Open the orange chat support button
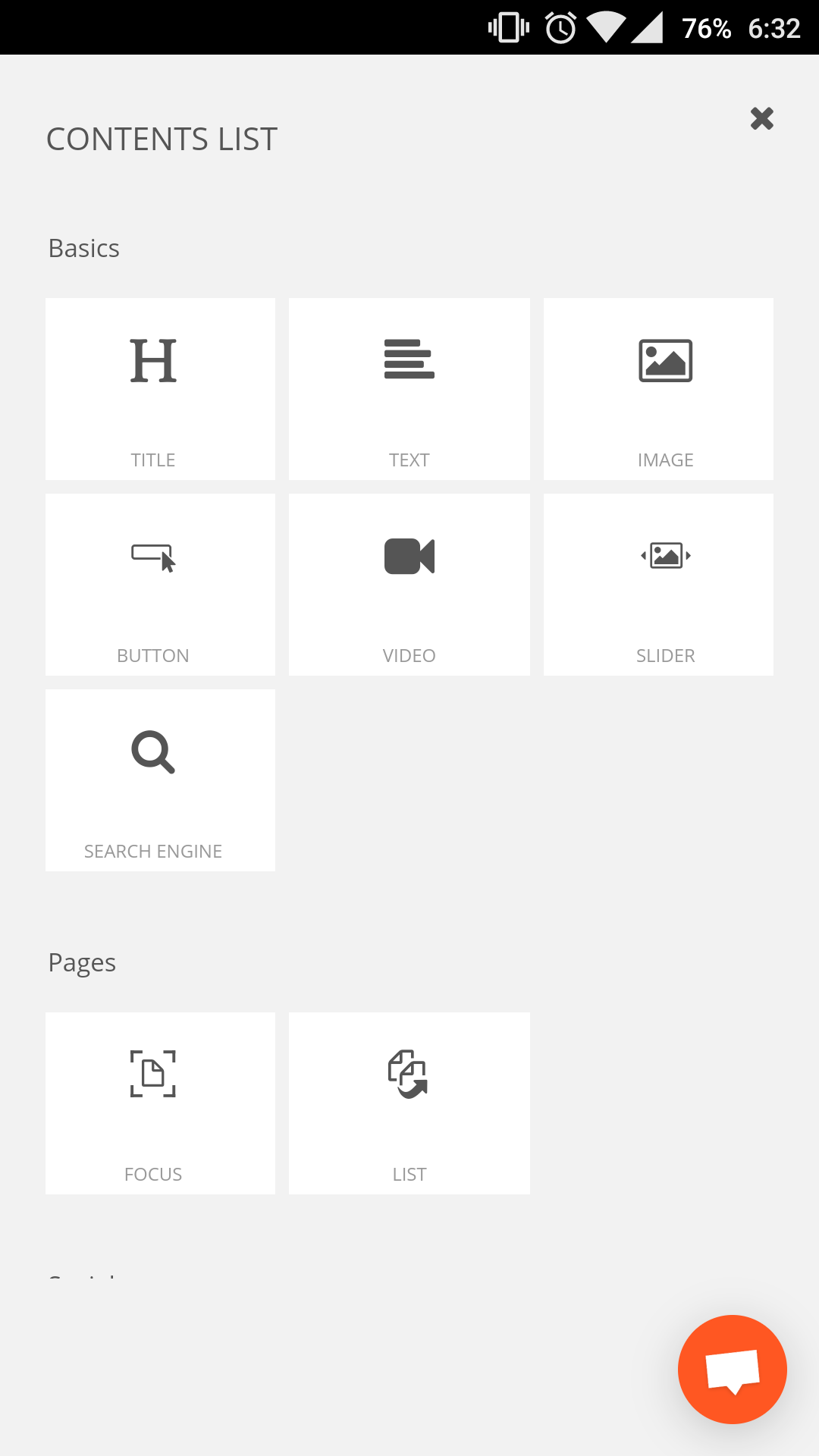 pos(733,1370)
